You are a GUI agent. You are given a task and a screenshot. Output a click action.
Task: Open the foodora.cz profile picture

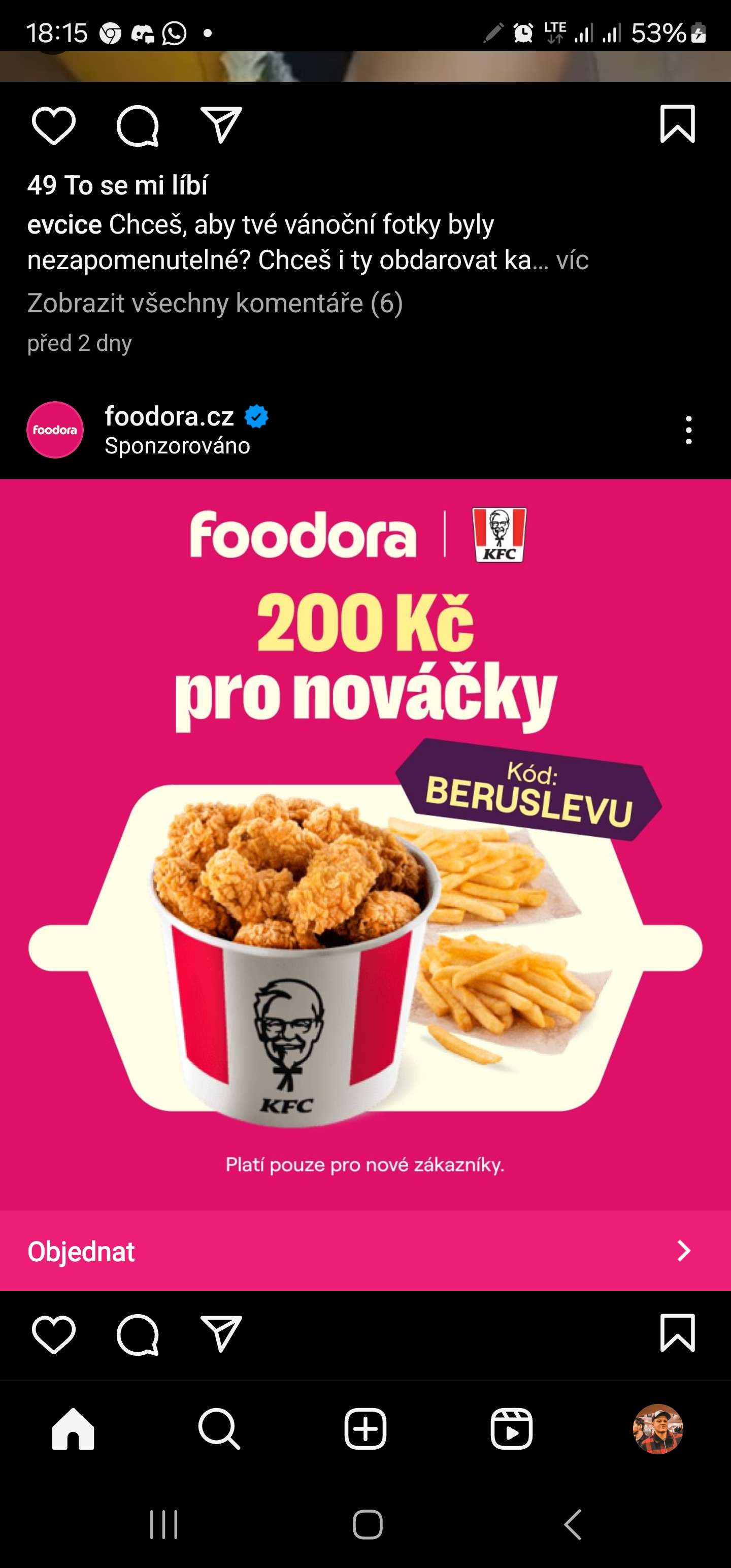(x=55, y=430)
